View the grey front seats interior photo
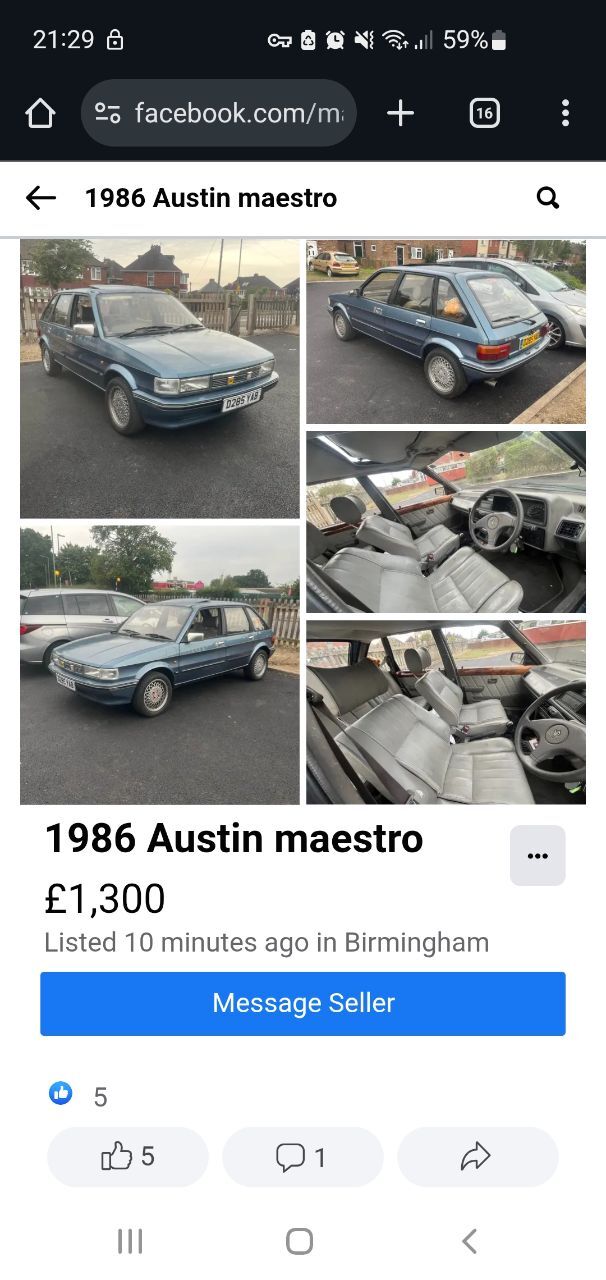The width and height of the screenshot is (606, 1280). [x=445, y=712]
